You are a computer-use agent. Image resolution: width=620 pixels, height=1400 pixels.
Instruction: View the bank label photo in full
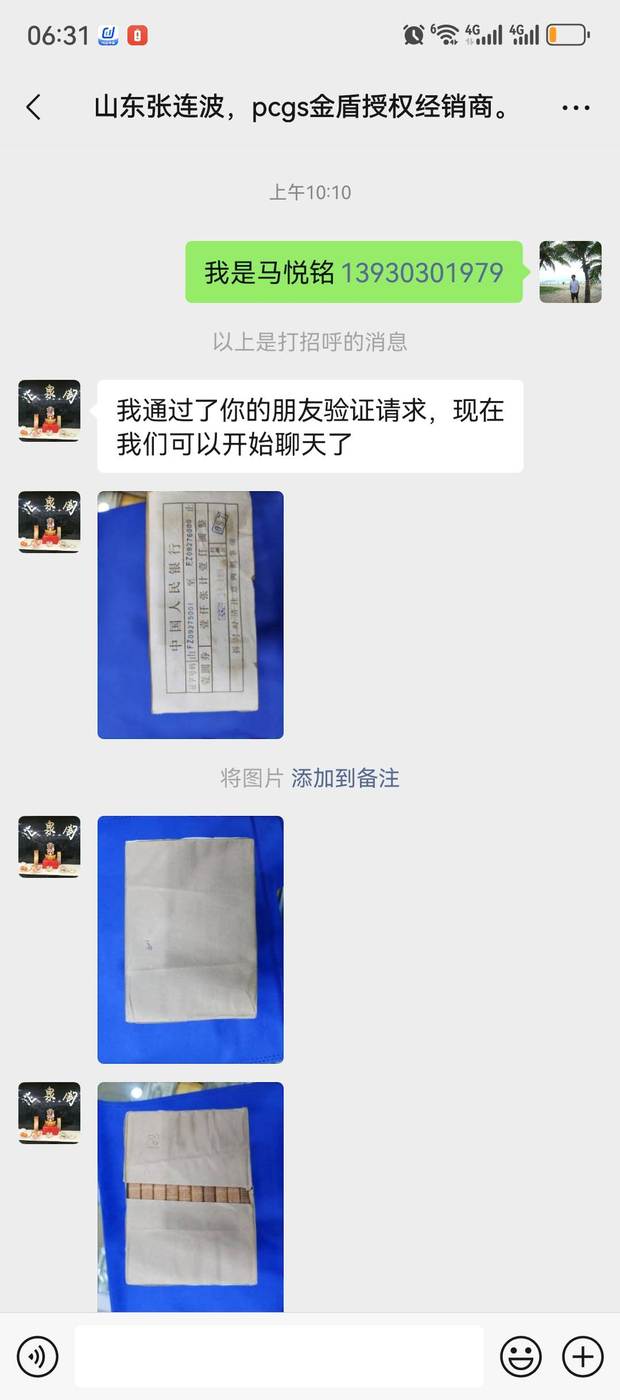(190, 615)
